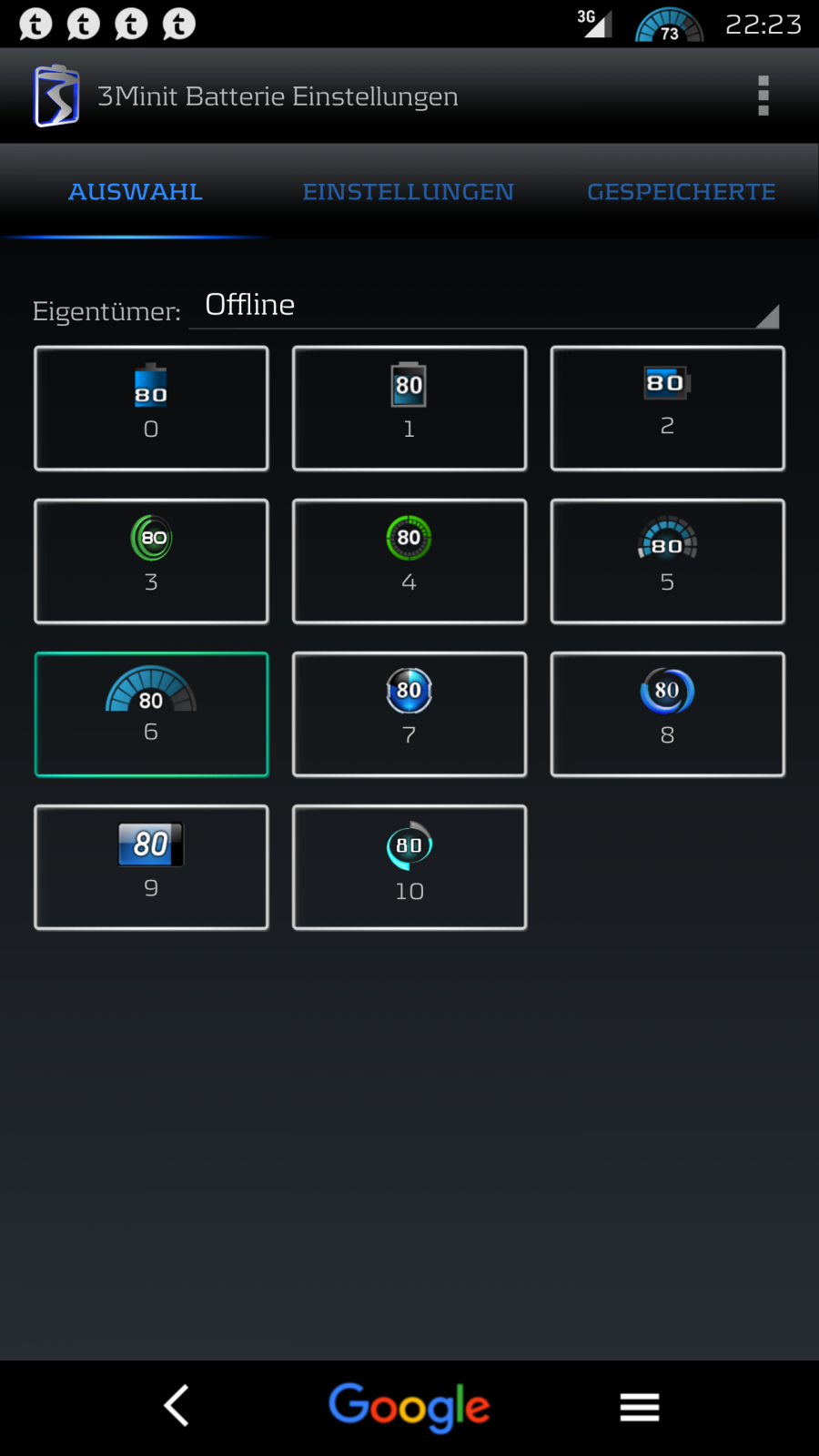Image resolution: width=819 pixels, height=1456 pixels.
Task: Select battery style 0
Action: coord(151,409)
